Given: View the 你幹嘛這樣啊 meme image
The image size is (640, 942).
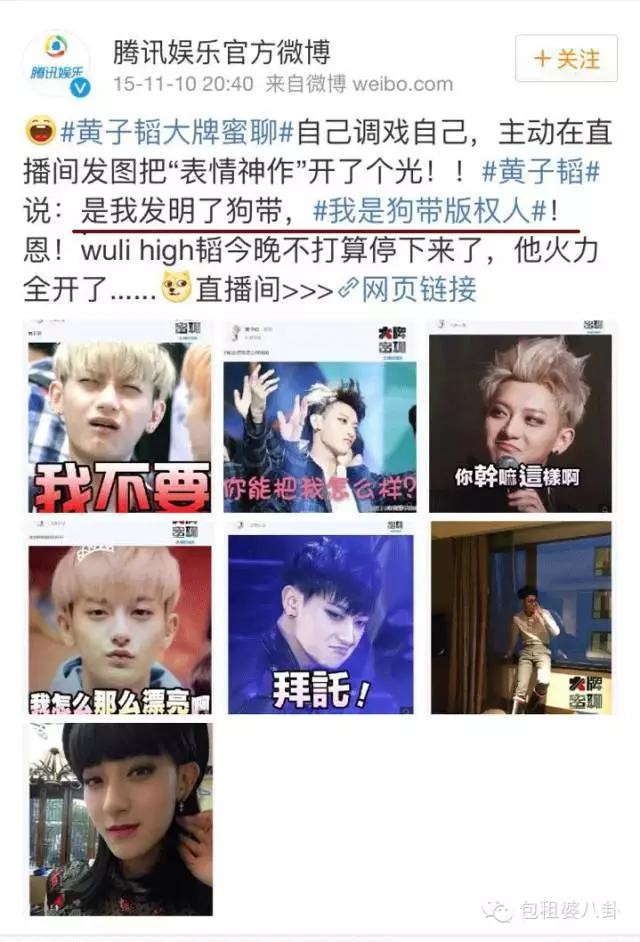Looking at the screenshot, I should [x=520, y=417].
